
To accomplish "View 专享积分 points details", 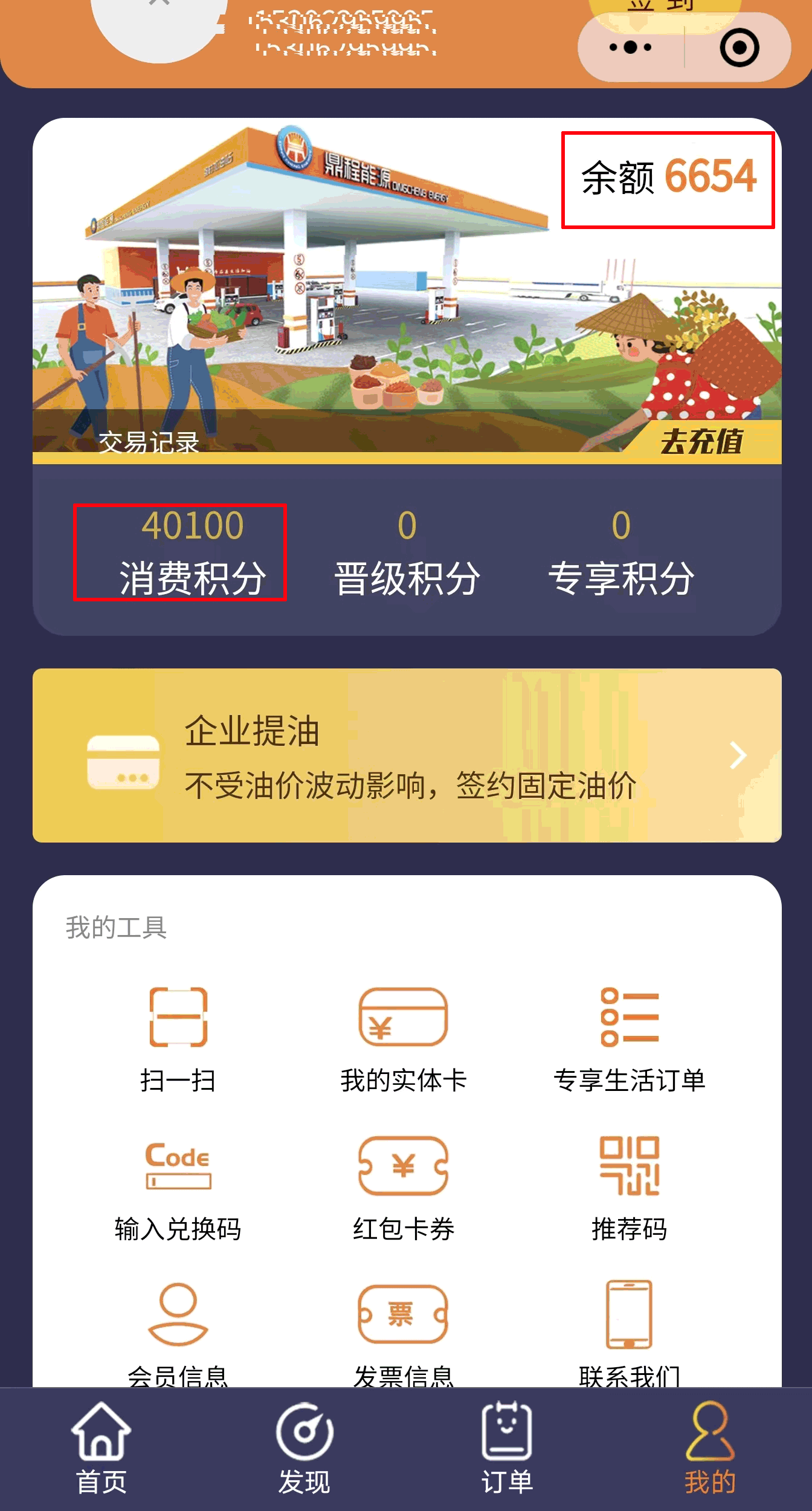I will 621,552.
